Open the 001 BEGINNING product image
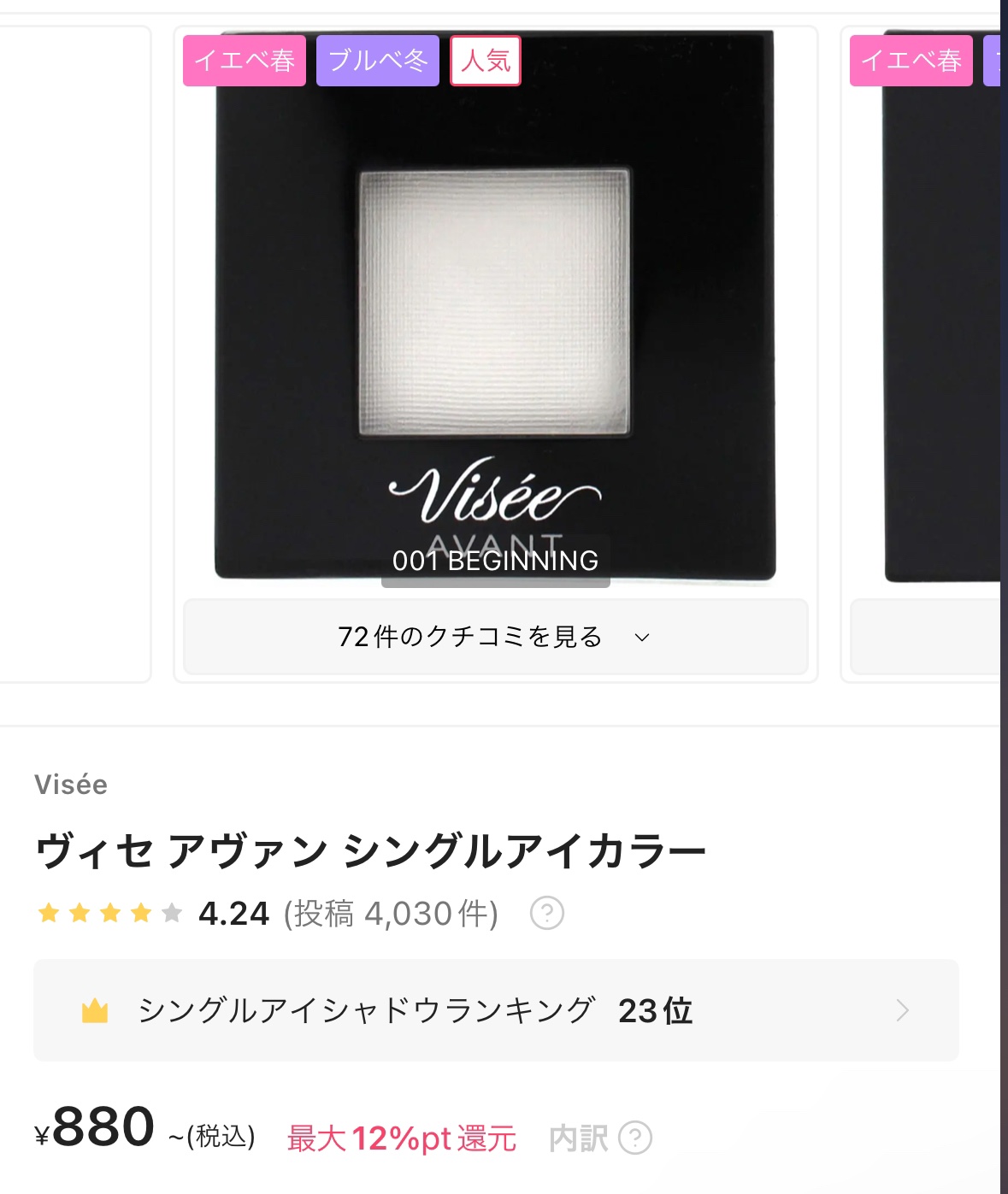 [x=495, y=308]
